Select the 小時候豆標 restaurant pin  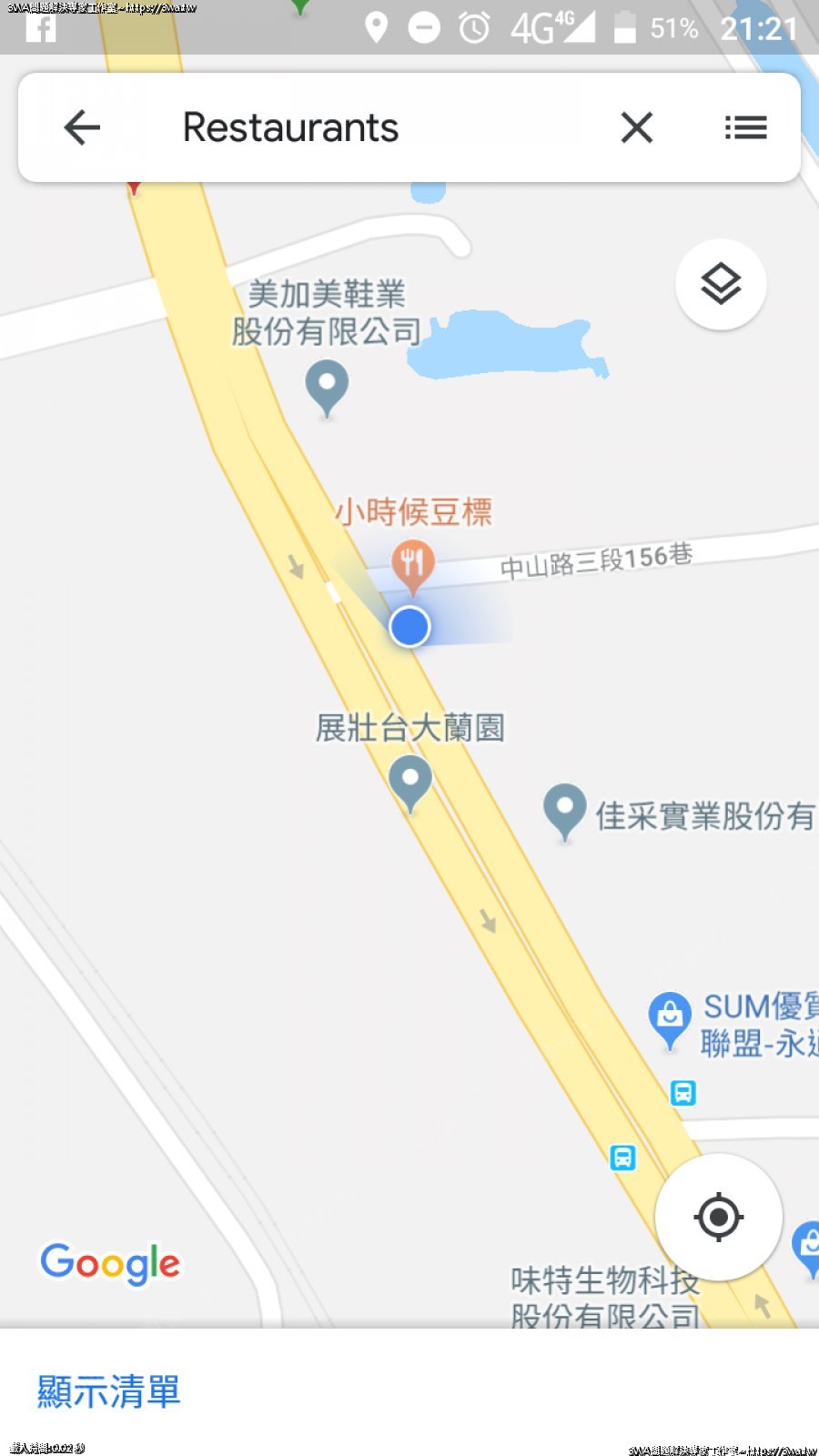pos(412,563)
